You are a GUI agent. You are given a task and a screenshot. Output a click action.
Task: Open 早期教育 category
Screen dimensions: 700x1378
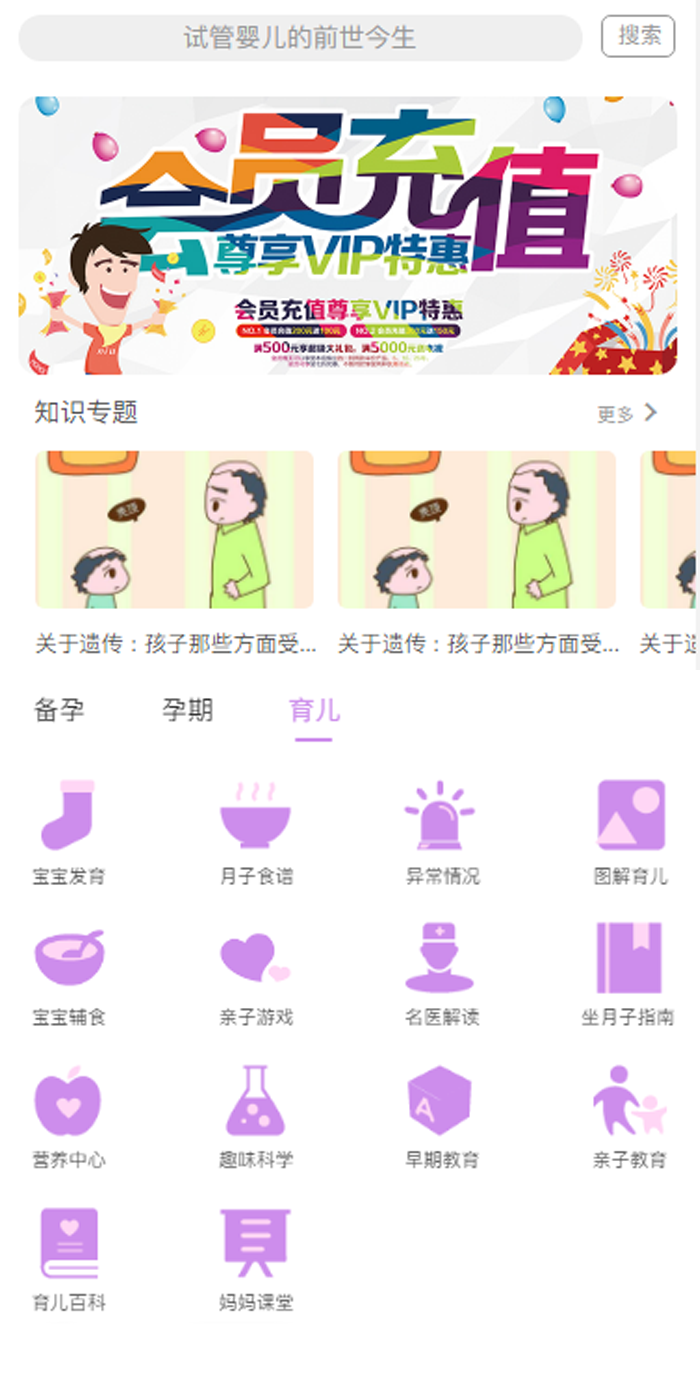point(441,1117)
